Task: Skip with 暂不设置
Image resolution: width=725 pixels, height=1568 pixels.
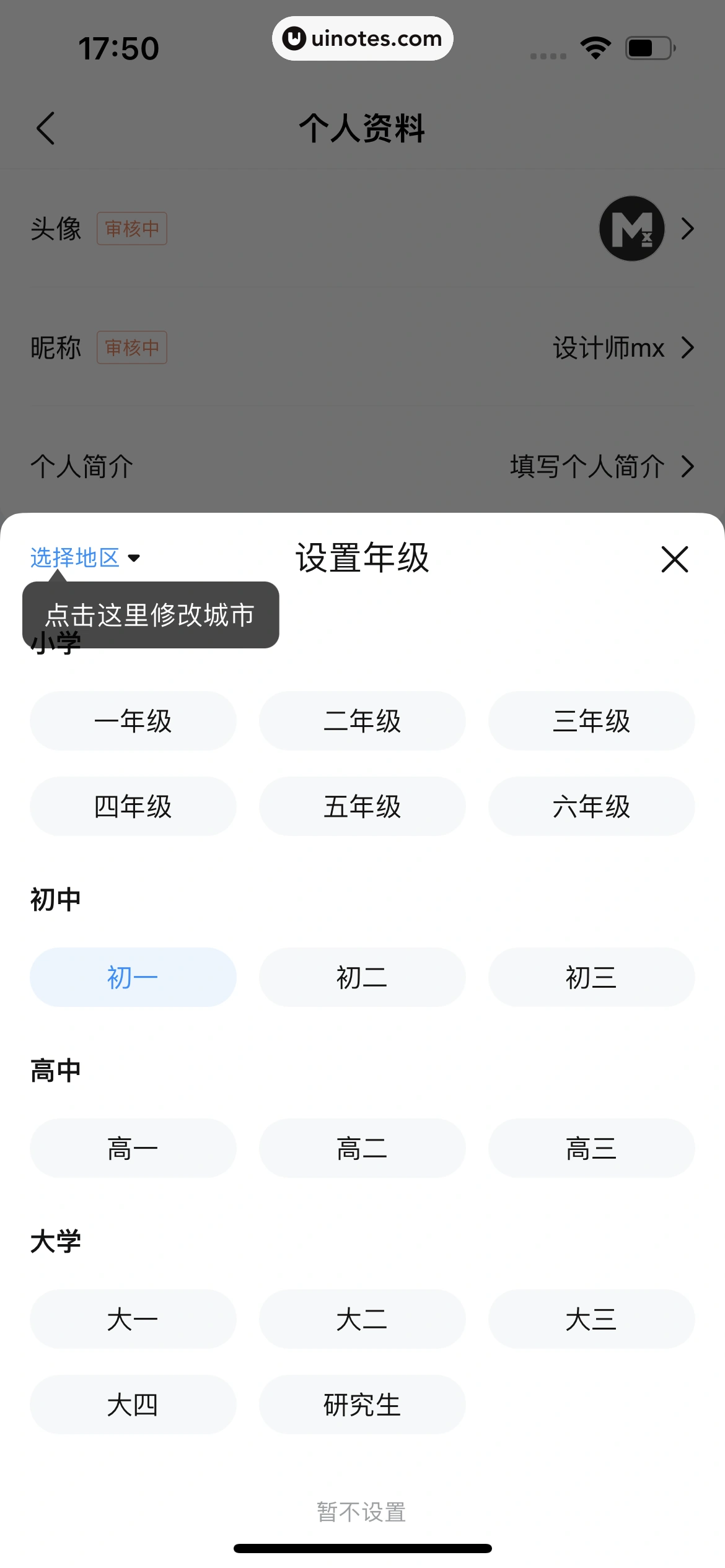Action: [362, 1512]
